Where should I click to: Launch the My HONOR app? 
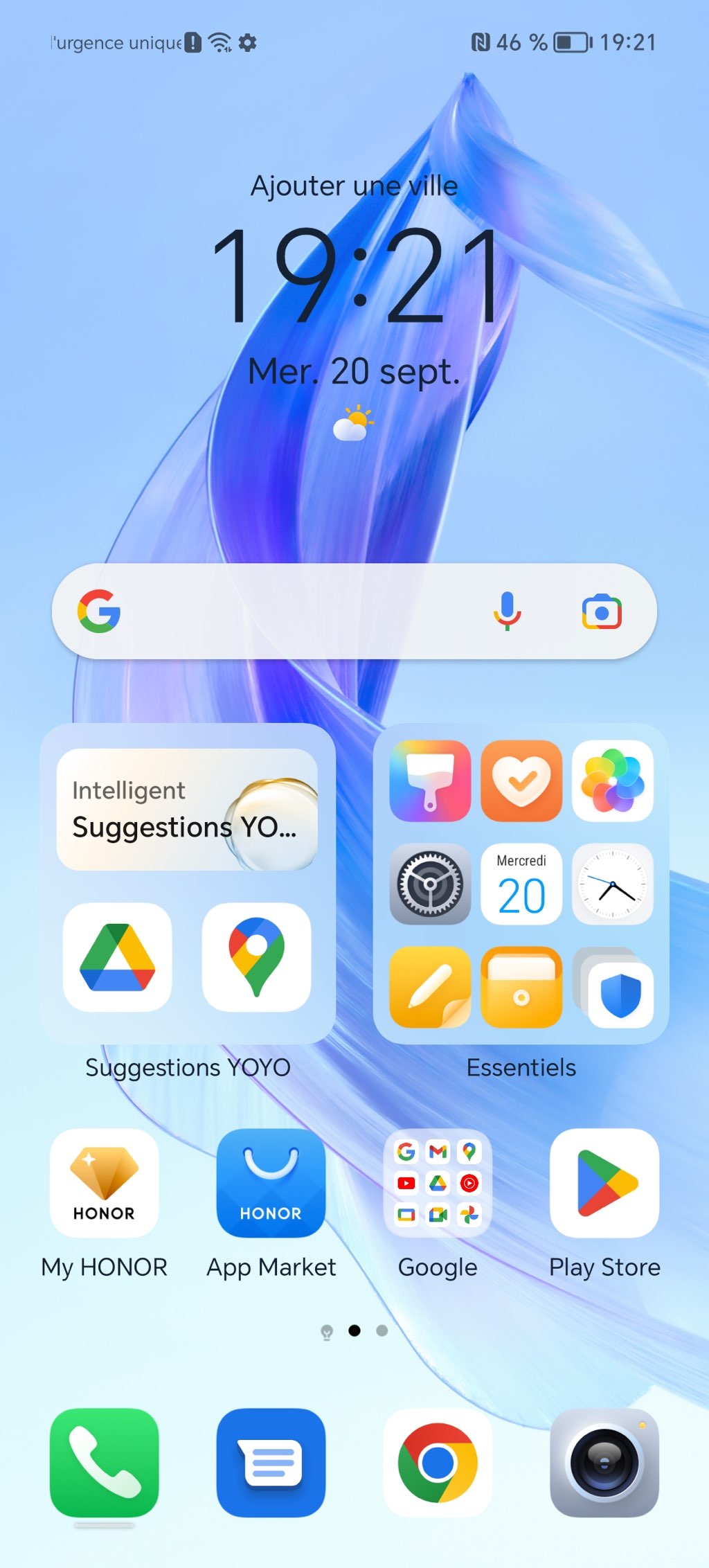104,1184
